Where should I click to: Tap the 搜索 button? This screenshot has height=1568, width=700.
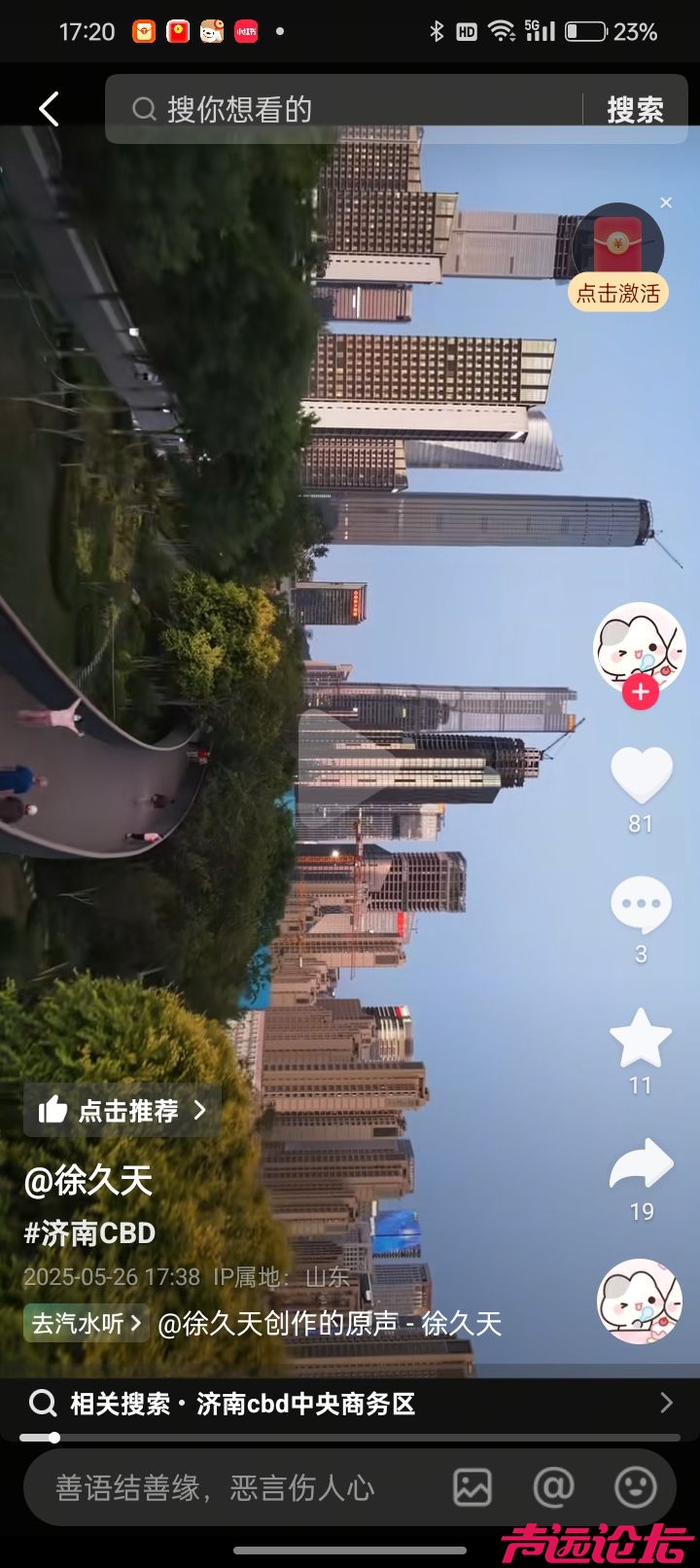635,109
